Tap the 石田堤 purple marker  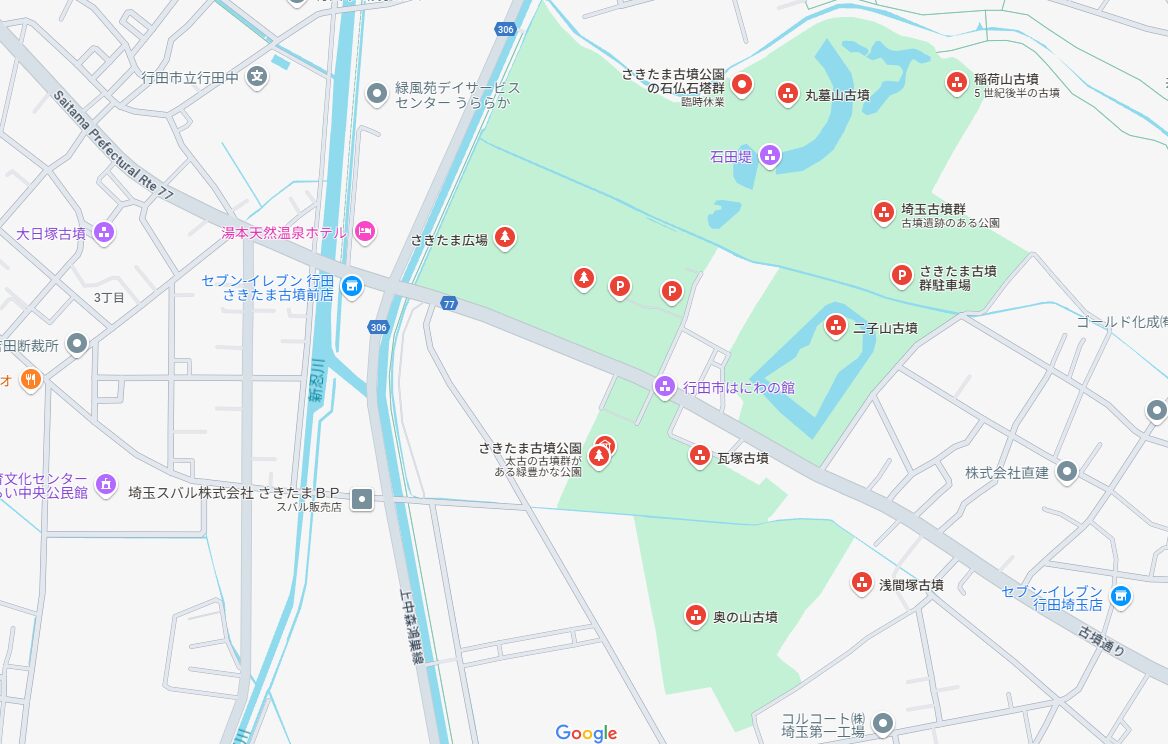pyautogui.click(x=769, y=155)
